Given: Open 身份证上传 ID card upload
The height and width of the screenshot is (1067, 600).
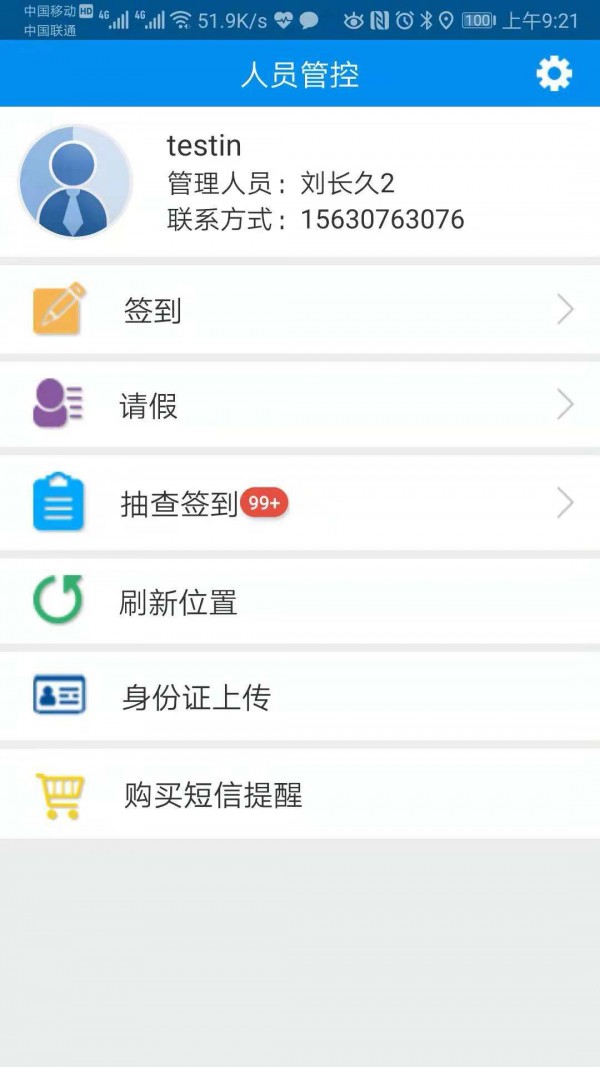Looking at the screenshot, I should coord(300,697).
